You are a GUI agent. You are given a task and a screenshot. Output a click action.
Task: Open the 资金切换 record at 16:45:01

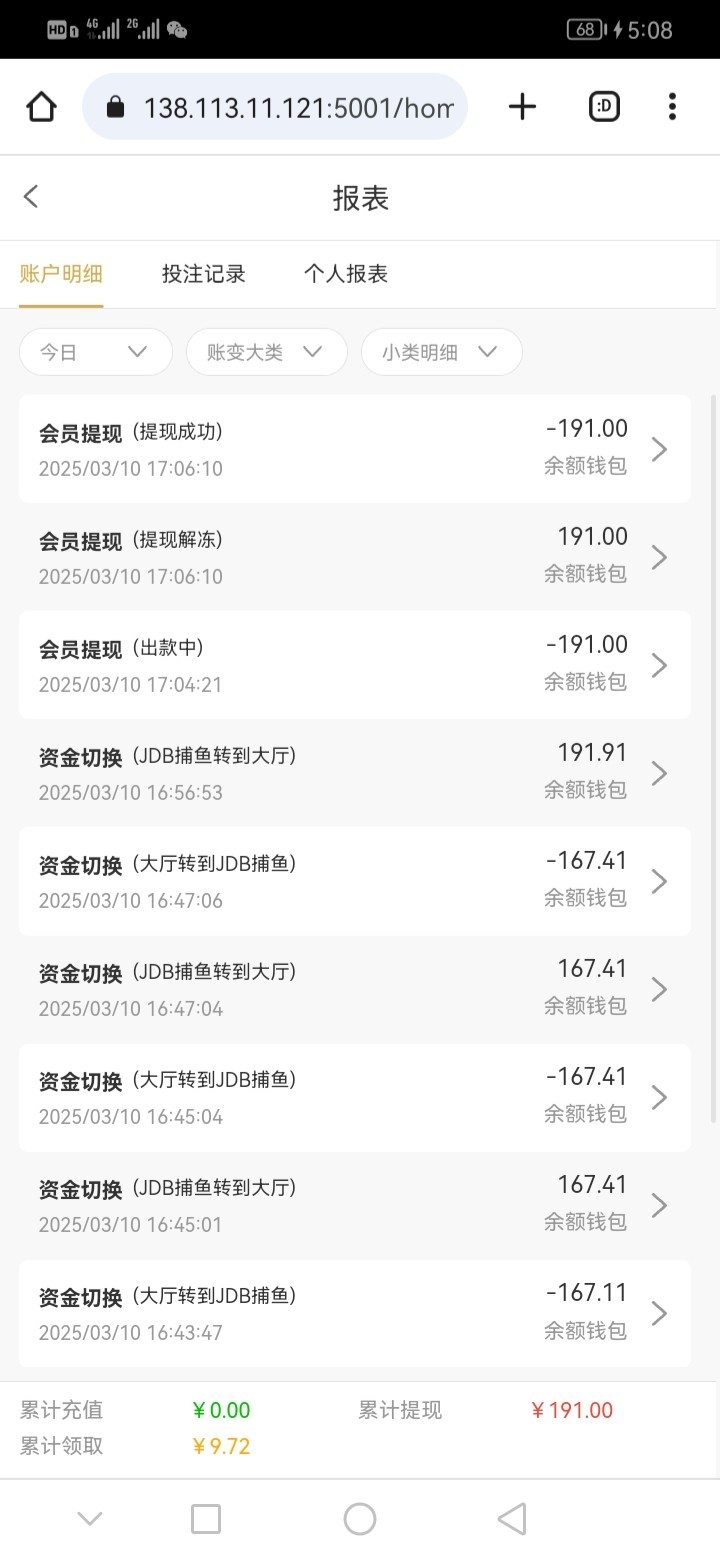355,1205
